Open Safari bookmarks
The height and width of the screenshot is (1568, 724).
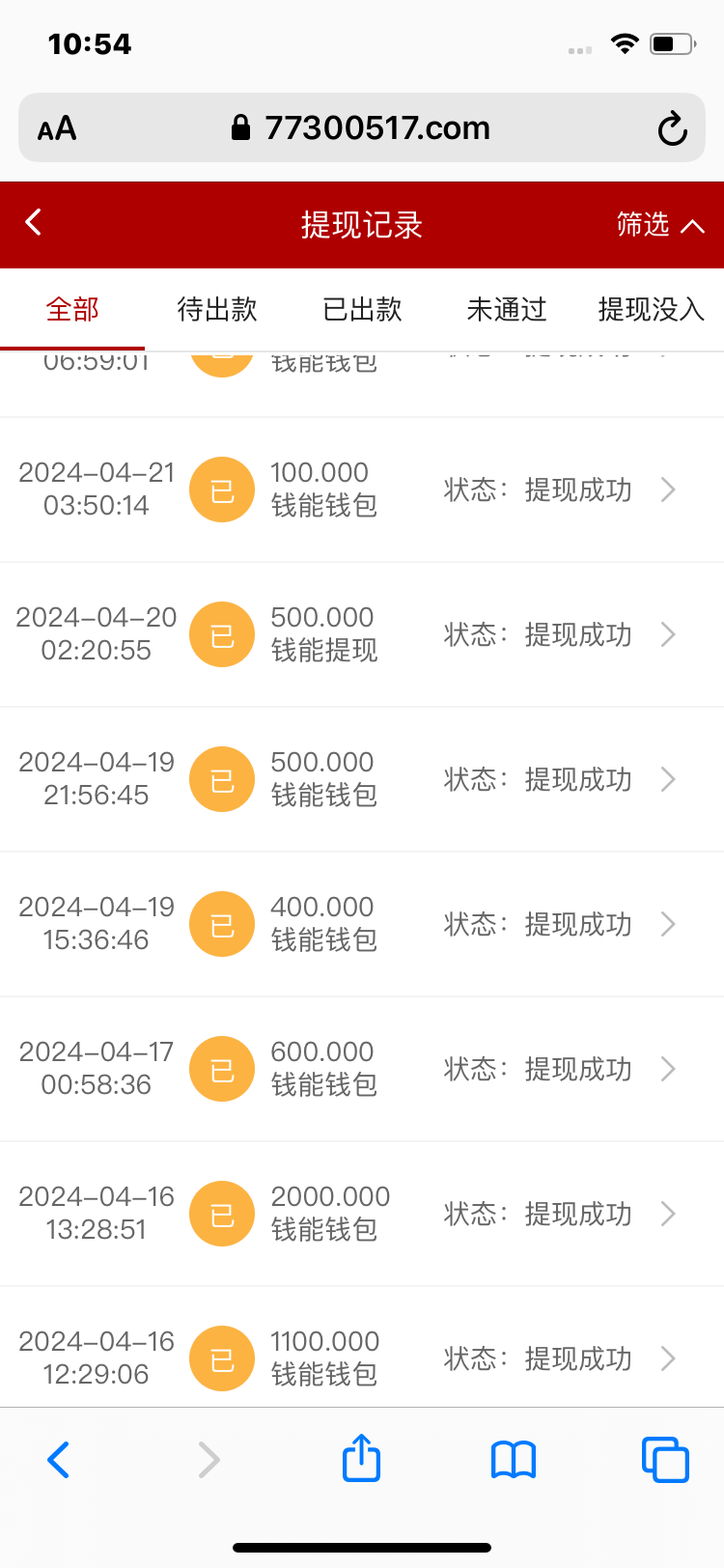click(x=514, y=1460)
